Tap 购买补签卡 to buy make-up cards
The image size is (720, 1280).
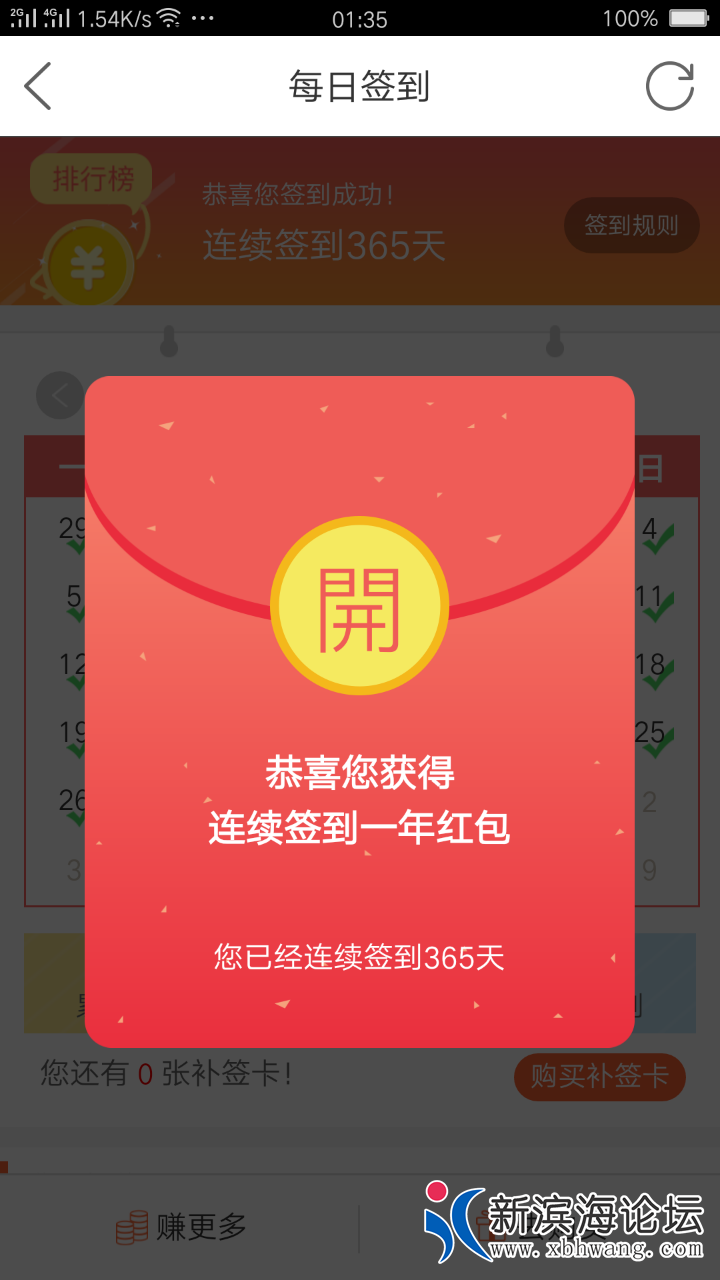coord(599,1077)
